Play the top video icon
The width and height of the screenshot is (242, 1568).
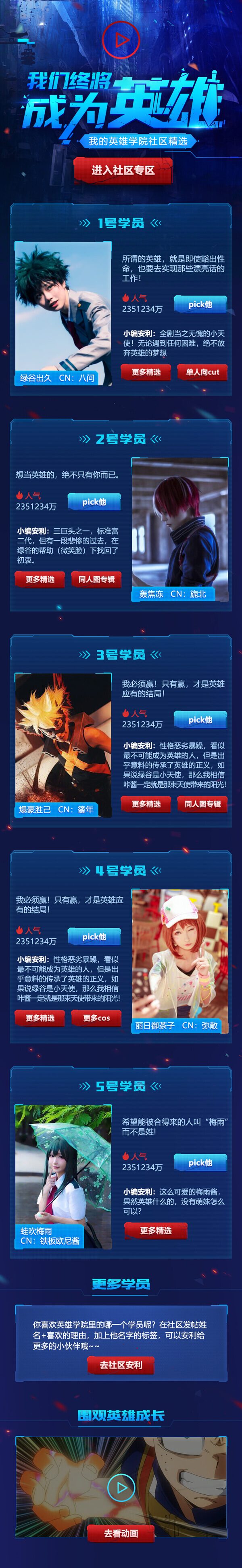point(121,40)
